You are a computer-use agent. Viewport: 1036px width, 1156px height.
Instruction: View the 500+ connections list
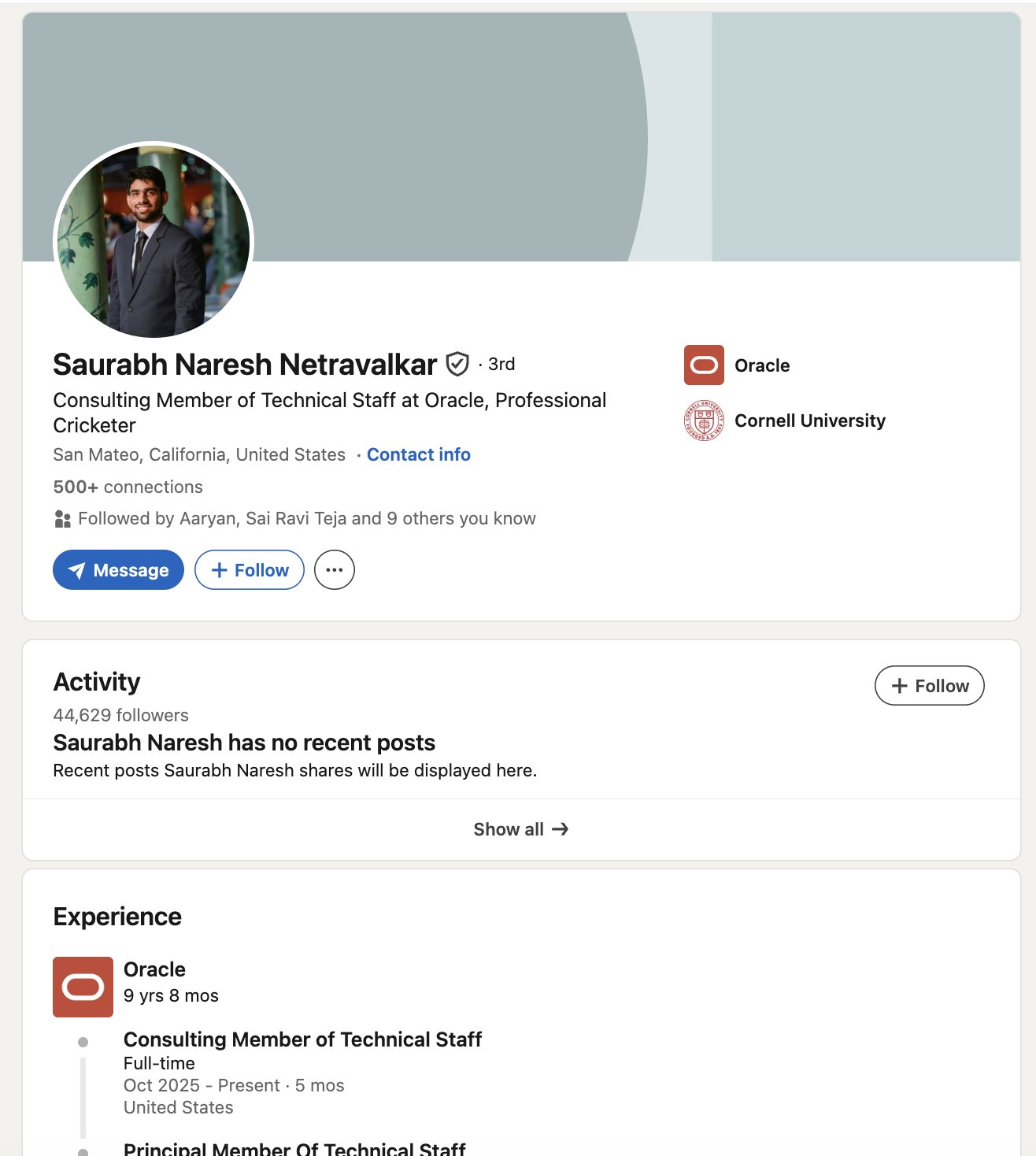click(x=128, y=487)
